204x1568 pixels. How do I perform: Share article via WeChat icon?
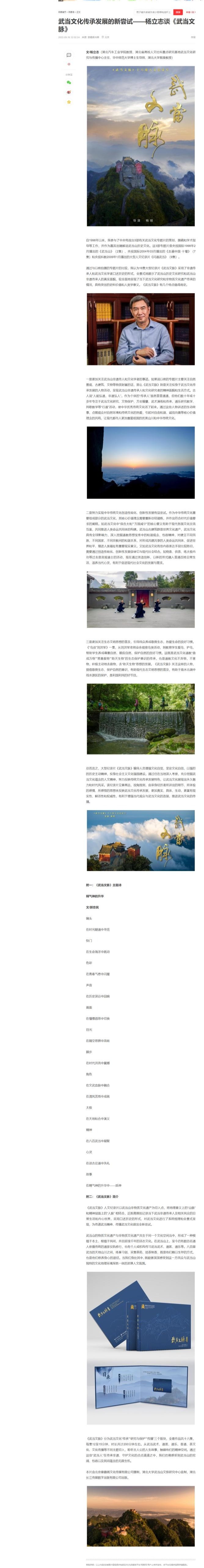click(69, 82)
